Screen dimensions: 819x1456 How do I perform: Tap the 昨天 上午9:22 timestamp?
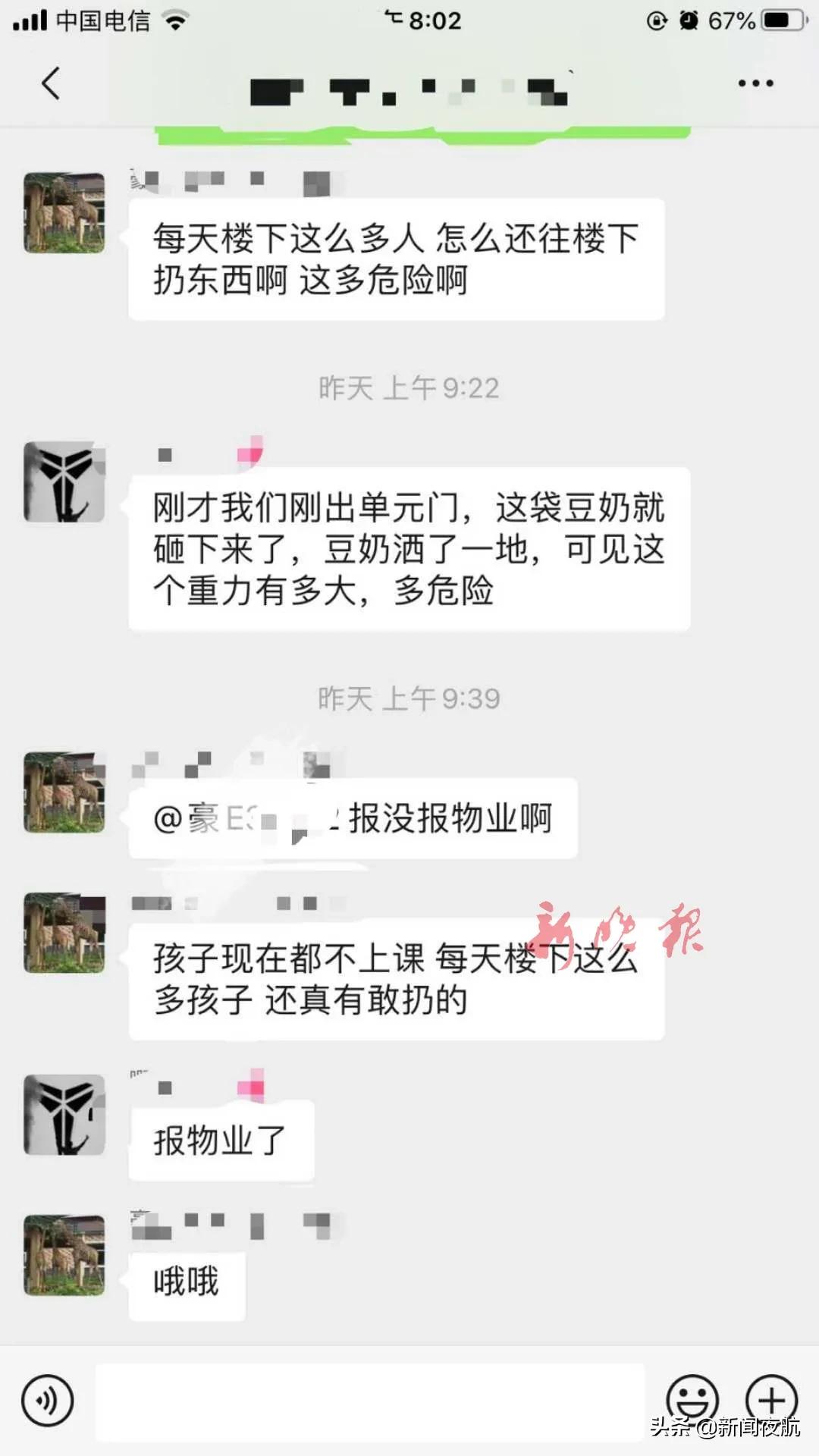tap(409, 387)
